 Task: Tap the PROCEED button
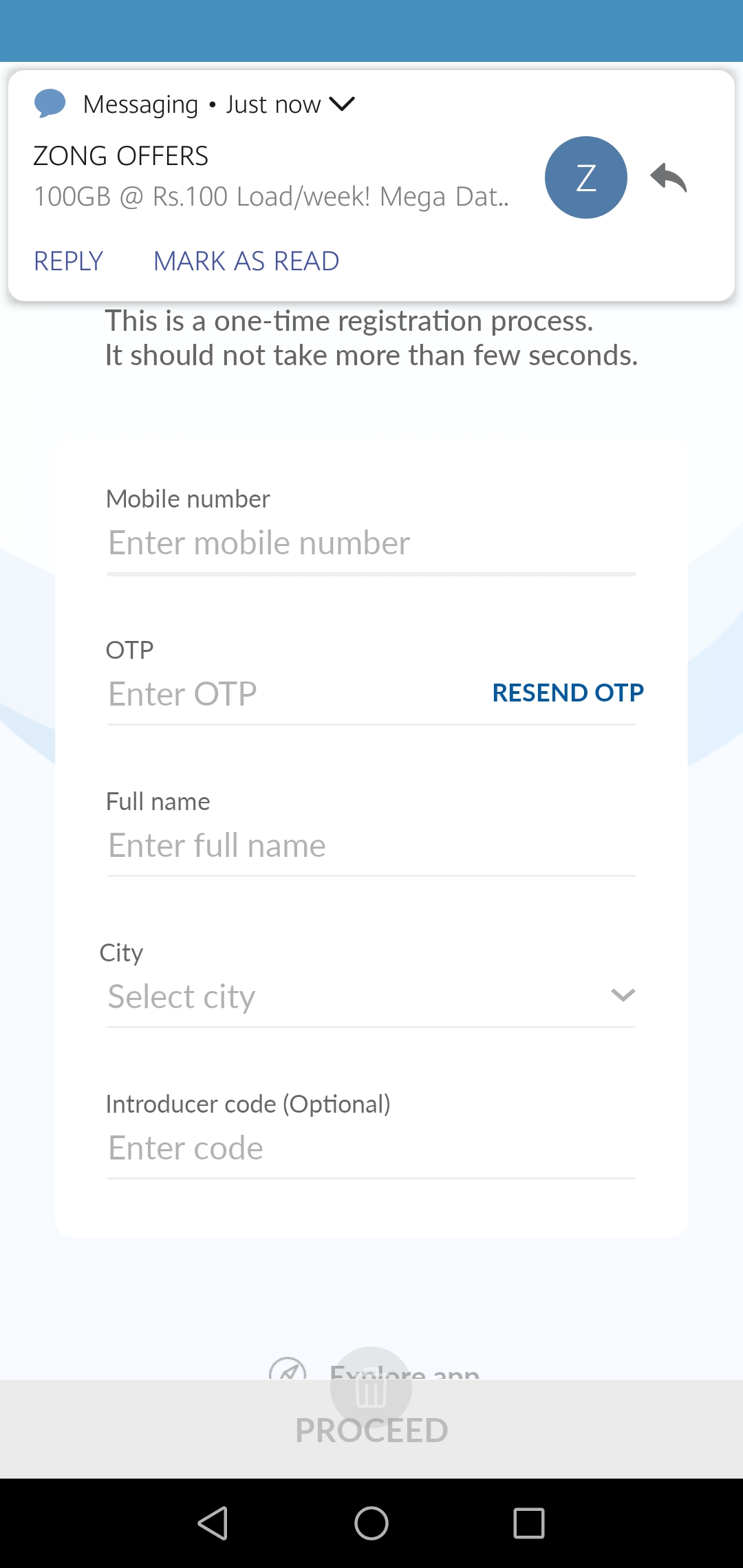click(x=371, y=1431)
